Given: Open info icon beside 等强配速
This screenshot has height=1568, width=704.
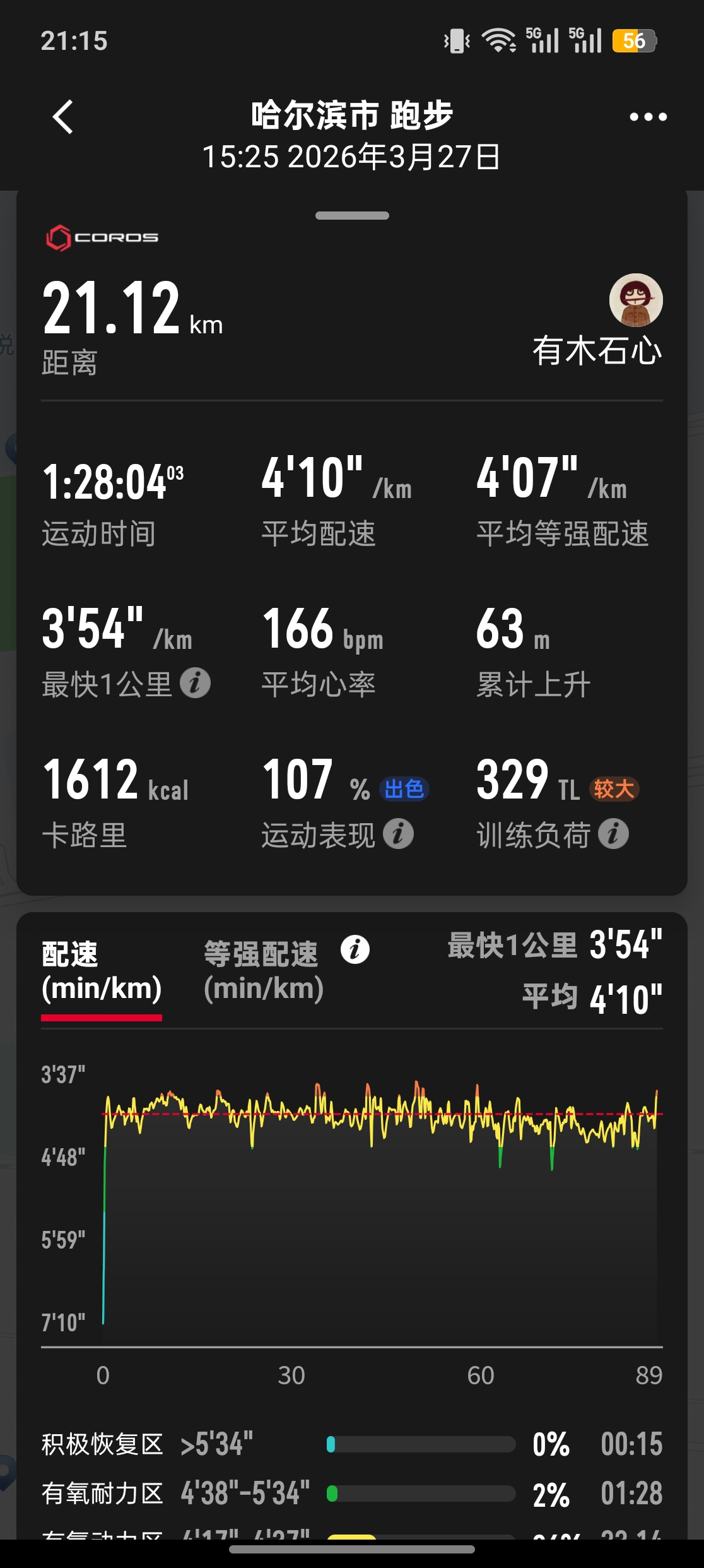Looking at the screenshot, I should tap(355, 949).
